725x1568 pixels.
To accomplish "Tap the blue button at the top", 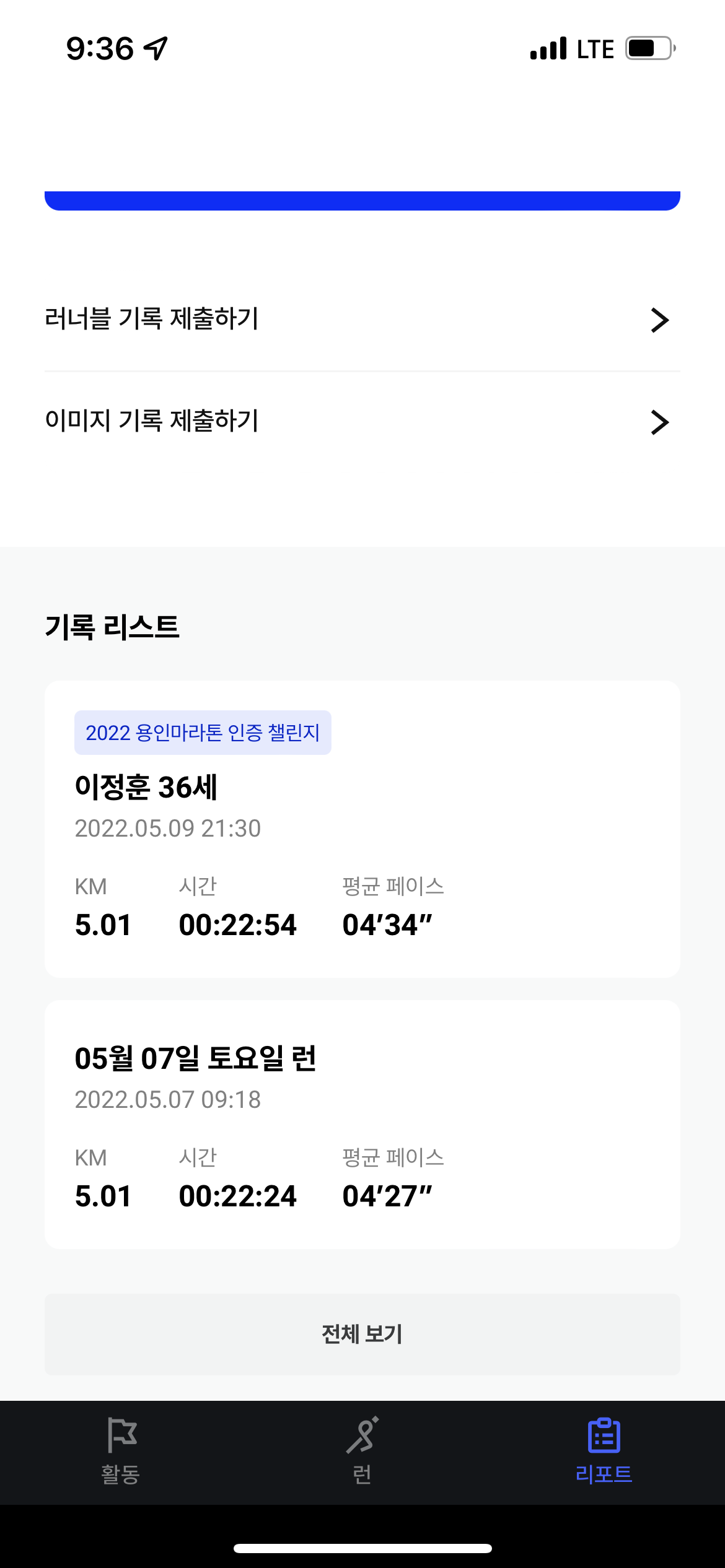I will click(x=362, y=200).
